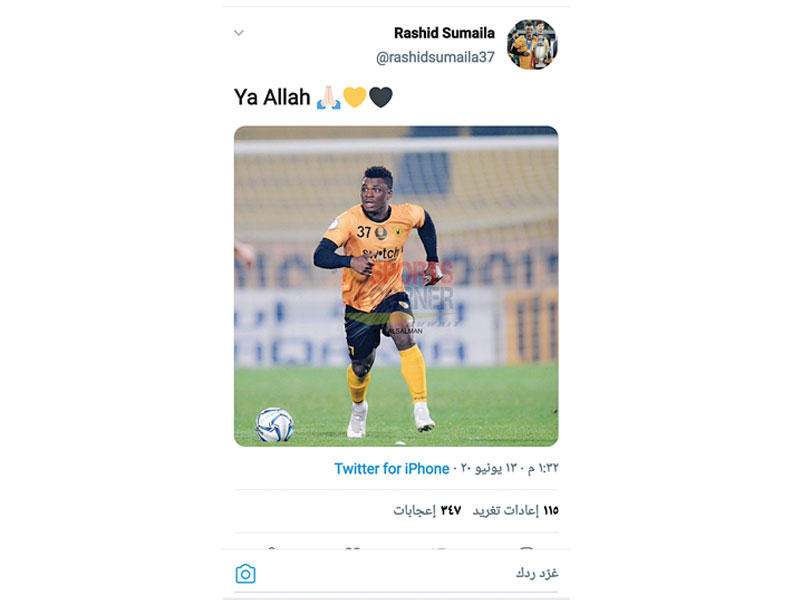Open the @rashidsumaila37 profile handle

[x=435, y=57]
